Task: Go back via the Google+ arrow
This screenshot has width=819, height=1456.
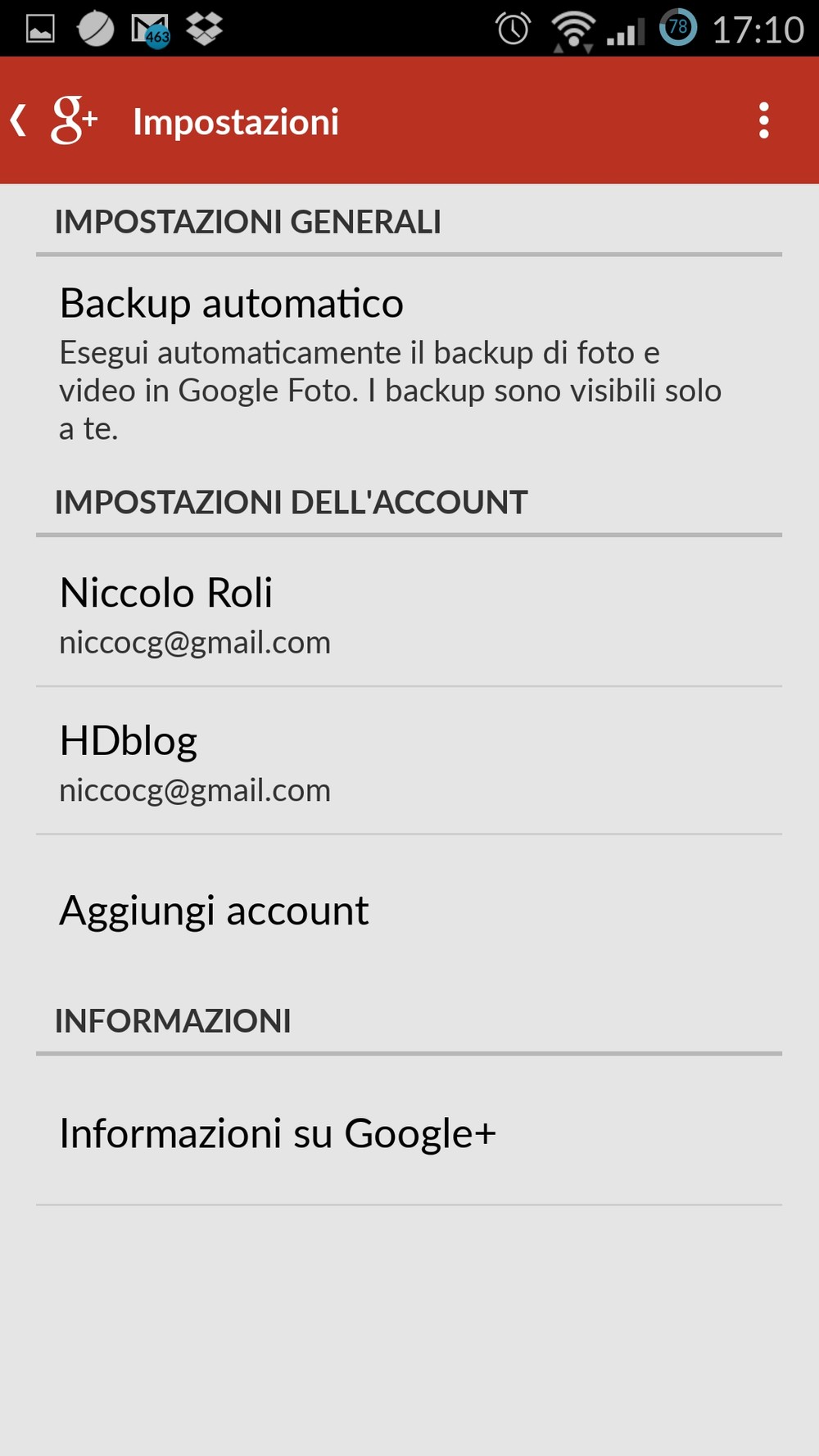Action: [x=53, y=120]
